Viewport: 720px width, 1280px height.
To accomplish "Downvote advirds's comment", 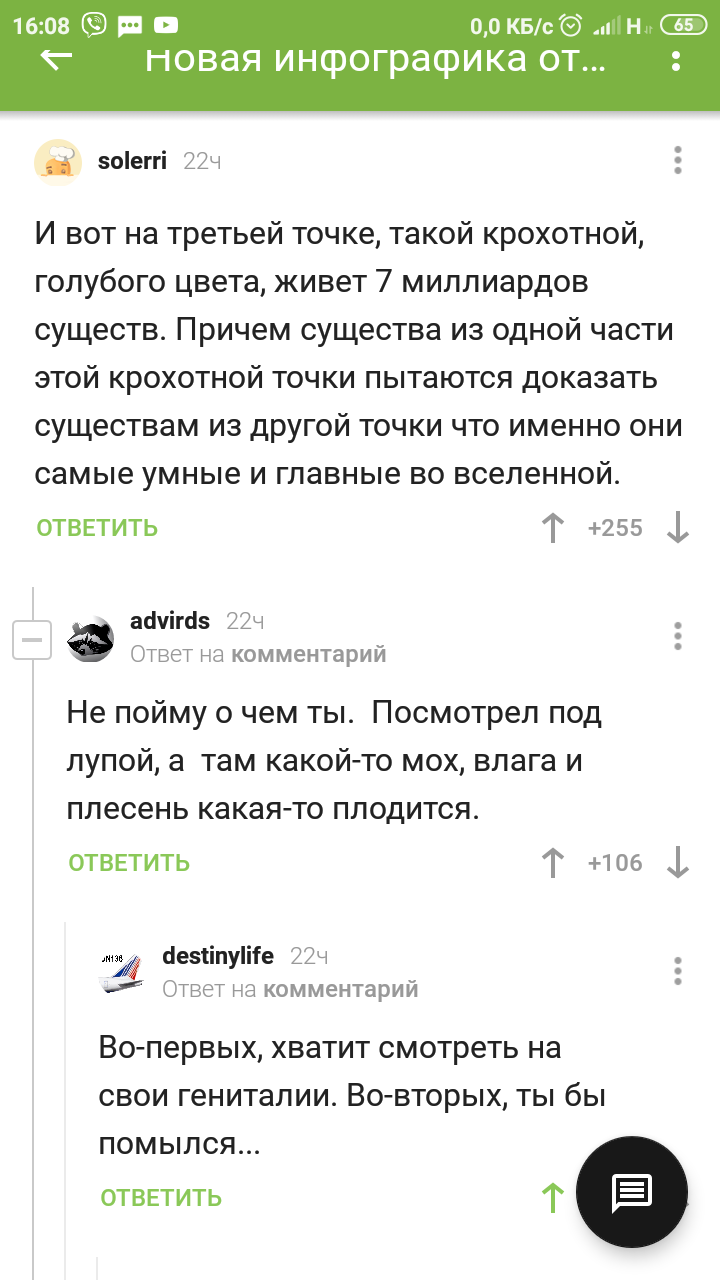I will coord(678,863).
